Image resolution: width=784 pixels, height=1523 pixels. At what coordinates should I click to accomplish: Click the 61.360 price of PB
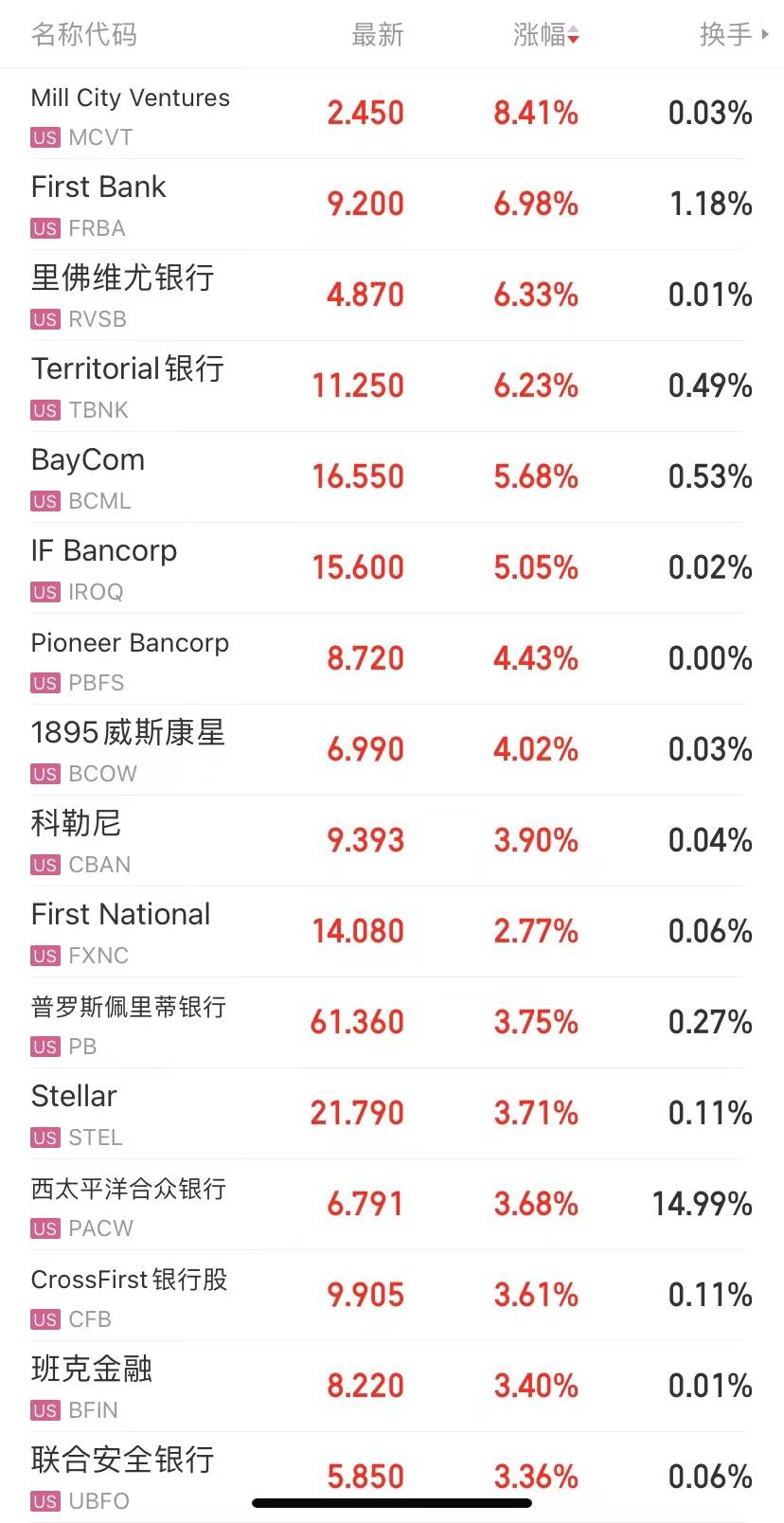point(357,1022)
